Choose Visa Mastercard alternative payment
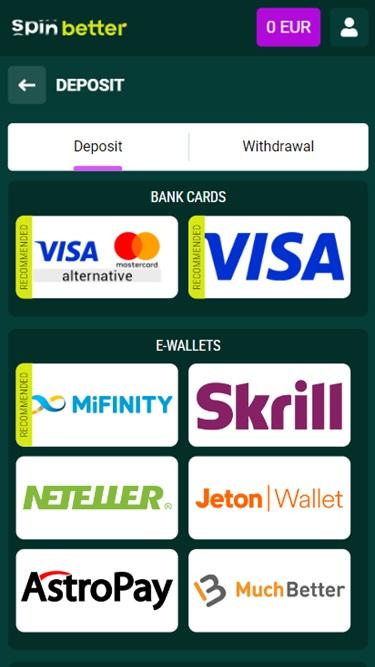The width and height of the screenshot is (375, 667). (x=97, y=257)
